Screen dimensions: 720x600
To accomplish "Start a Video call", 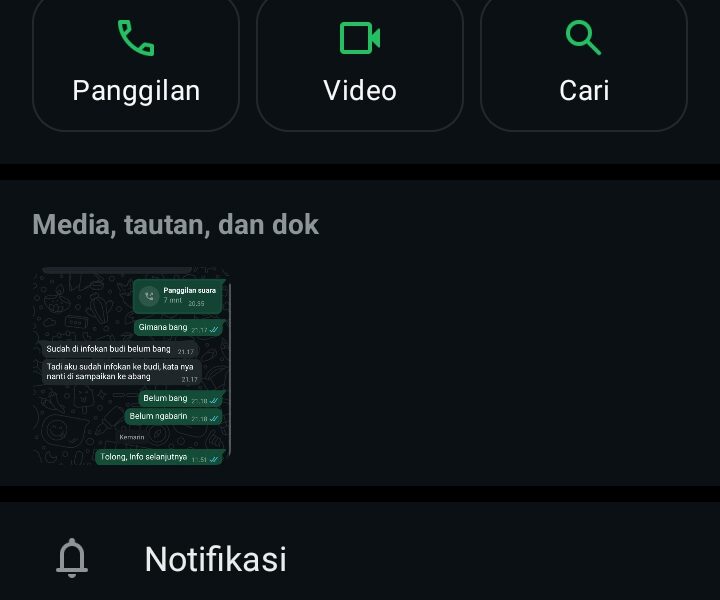I will tap(360, 62).
